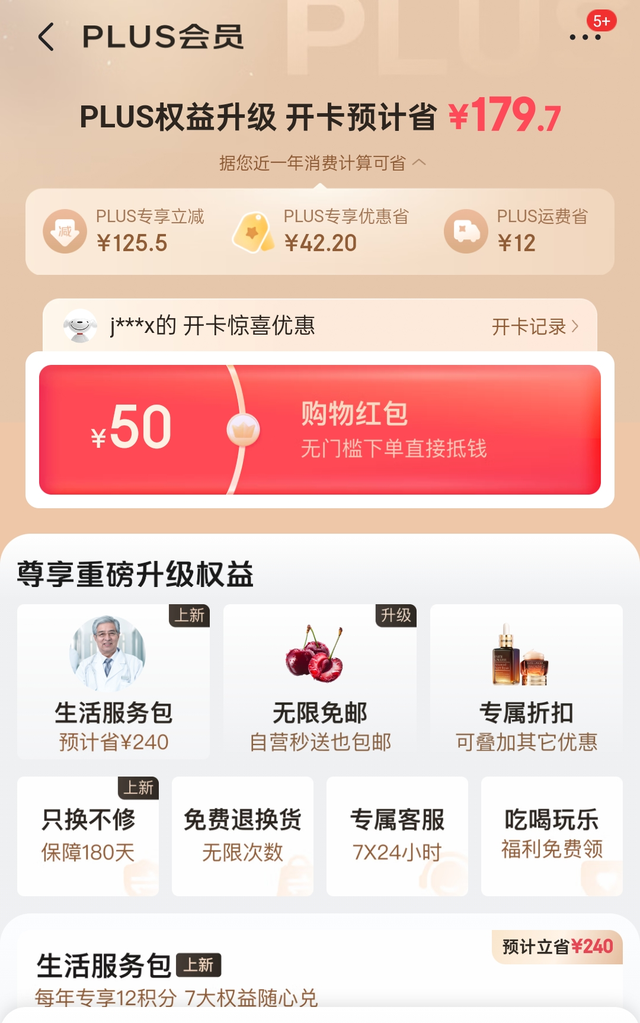
Task: Go back from PLUS会员 page
Action: (46, 38)
